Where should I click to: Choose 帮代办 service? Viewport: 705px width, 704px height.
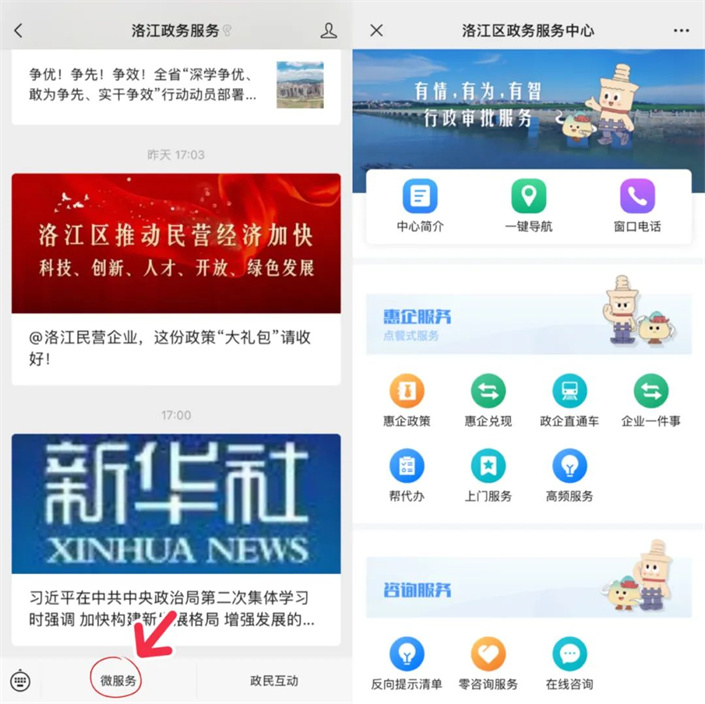pyautogui.click(x=407, y=475)
